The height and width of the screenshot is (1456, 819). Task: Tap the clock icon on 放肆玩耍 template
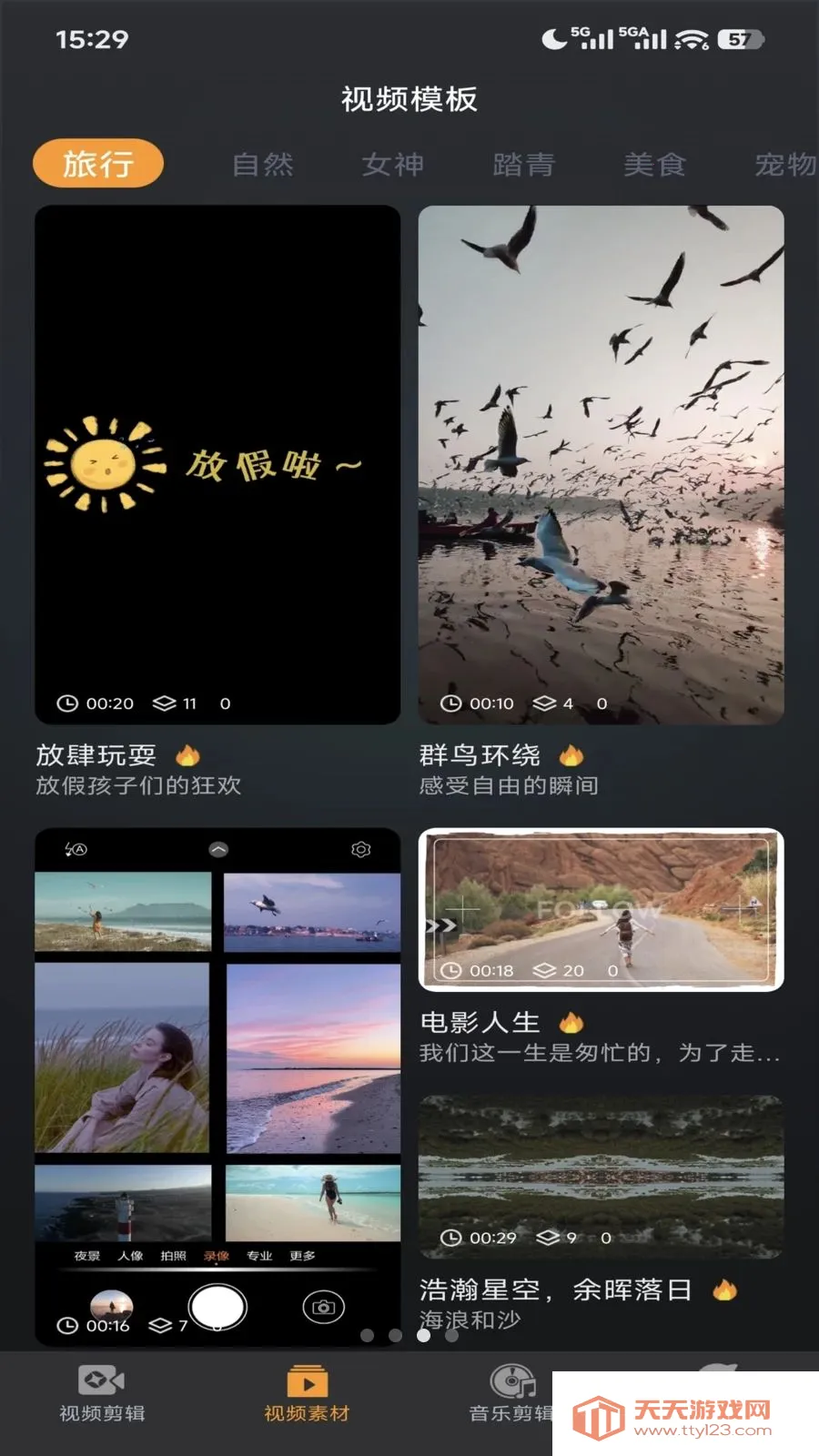[66, 703]
